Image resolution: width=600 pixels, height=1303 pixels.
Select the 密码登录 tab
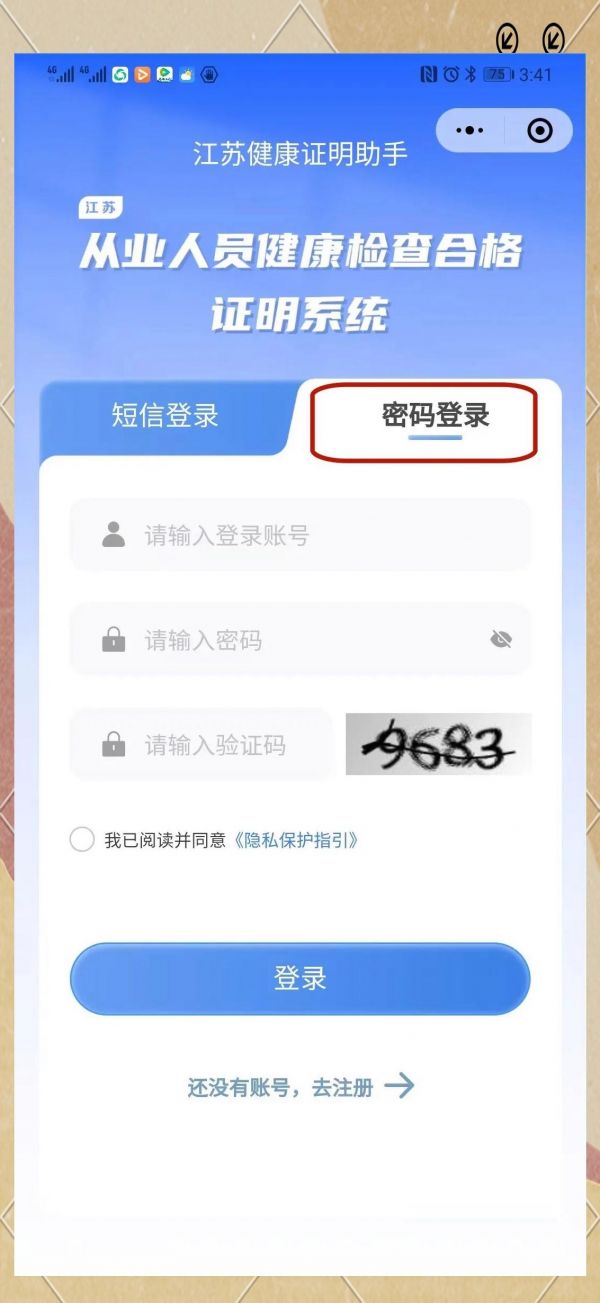(435, 416)
